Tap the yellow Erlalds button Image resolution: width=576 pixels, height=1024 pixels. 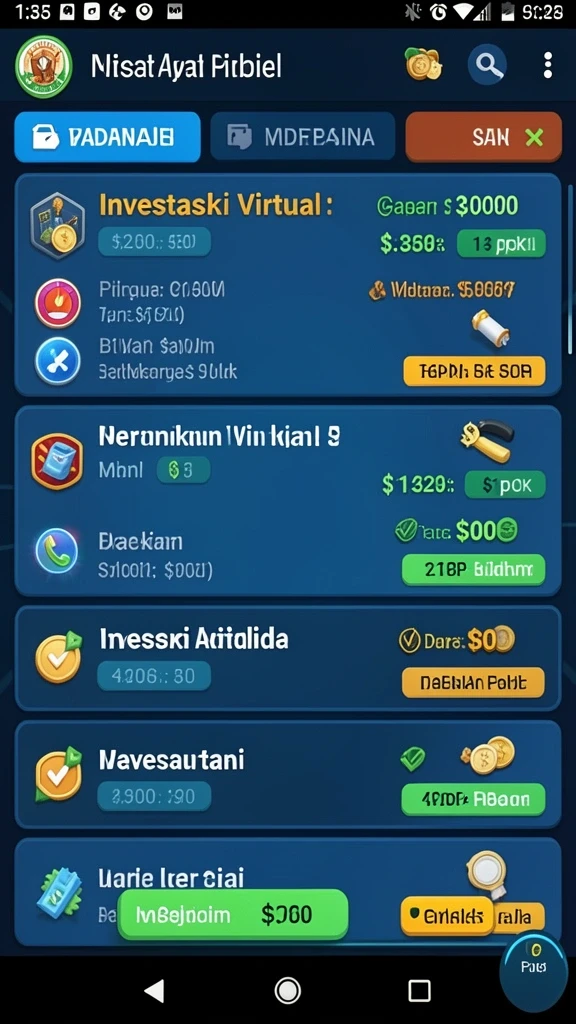point(447,917)
